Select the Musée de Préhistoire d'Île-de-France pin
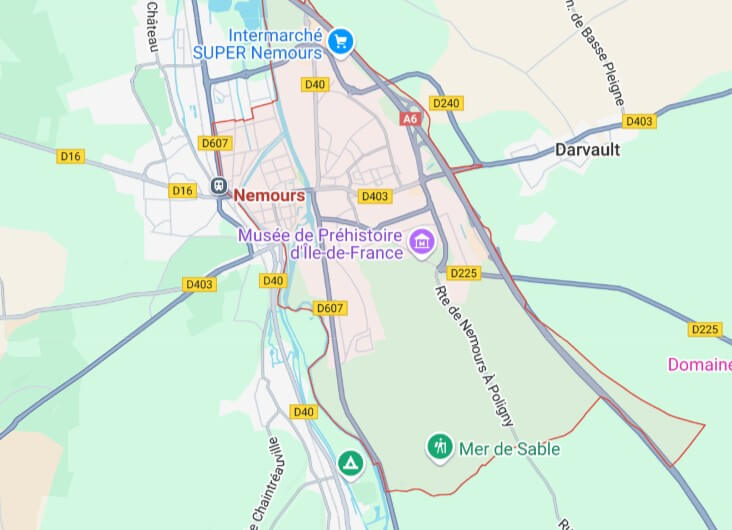Screen dimensions: 732x530 (x=422, y=241)
